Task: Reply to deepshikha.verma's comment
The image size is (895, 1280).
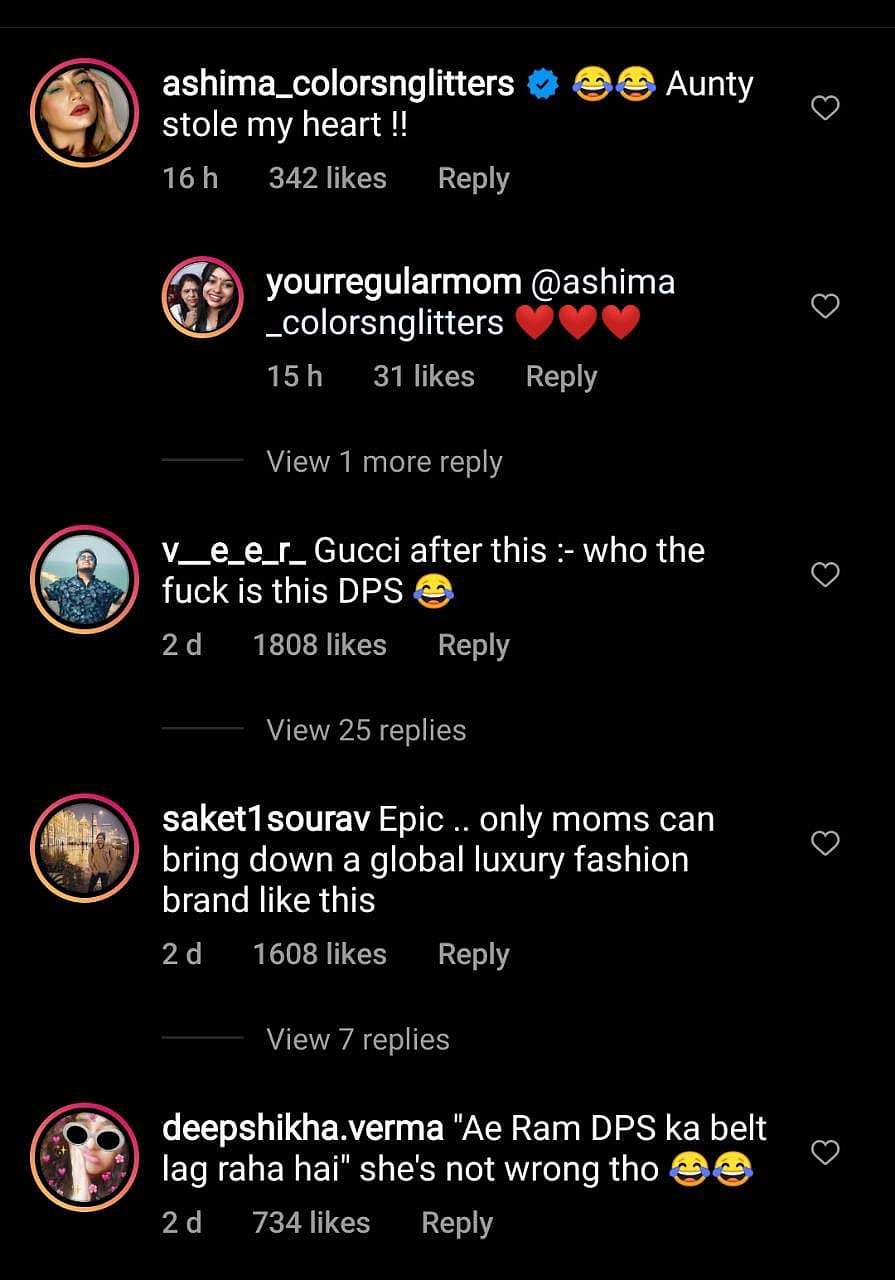Action: (457, 1223)
